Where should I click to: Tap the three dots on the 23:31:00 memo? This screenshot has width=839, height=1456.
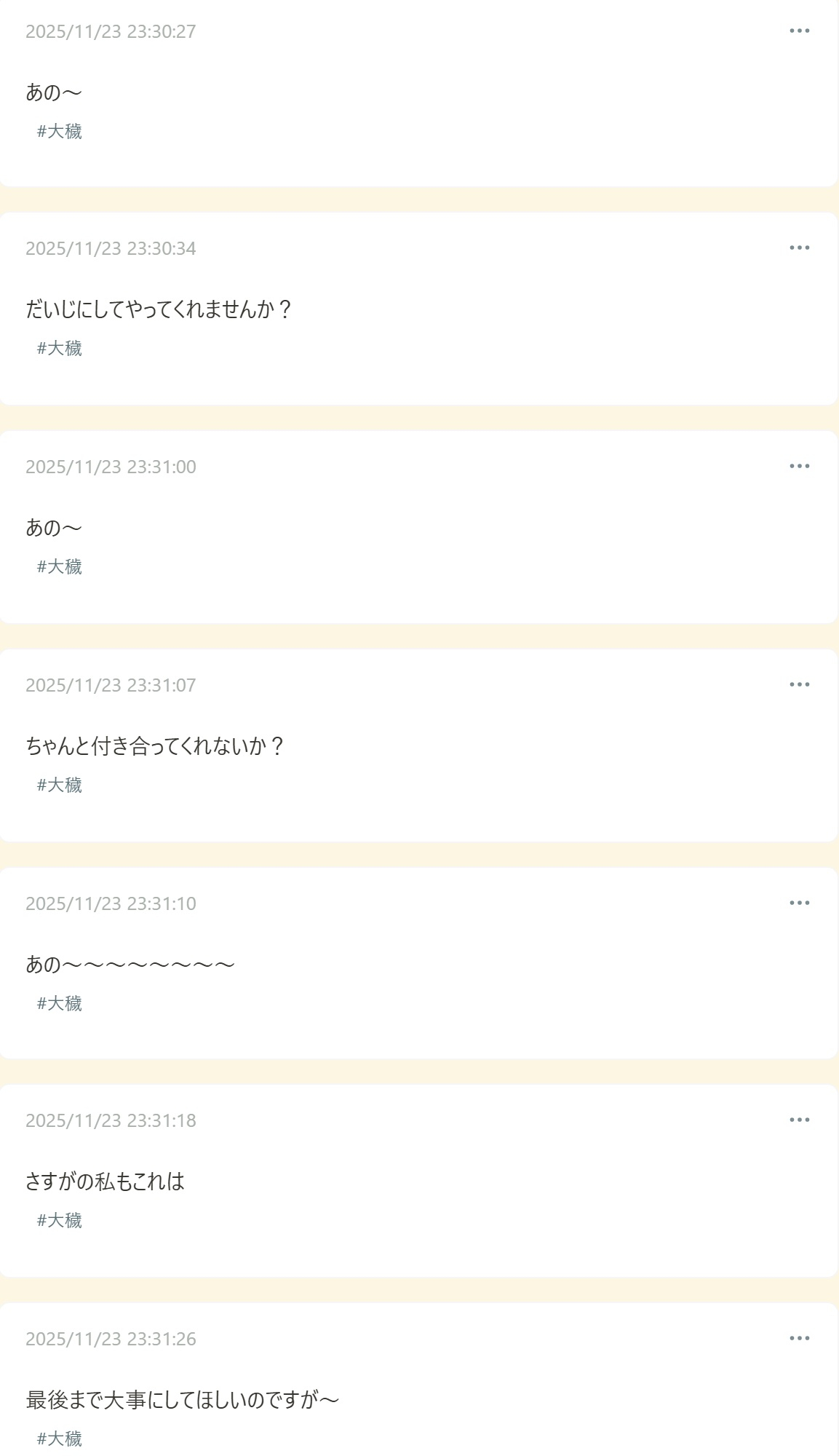pos(799,466)
